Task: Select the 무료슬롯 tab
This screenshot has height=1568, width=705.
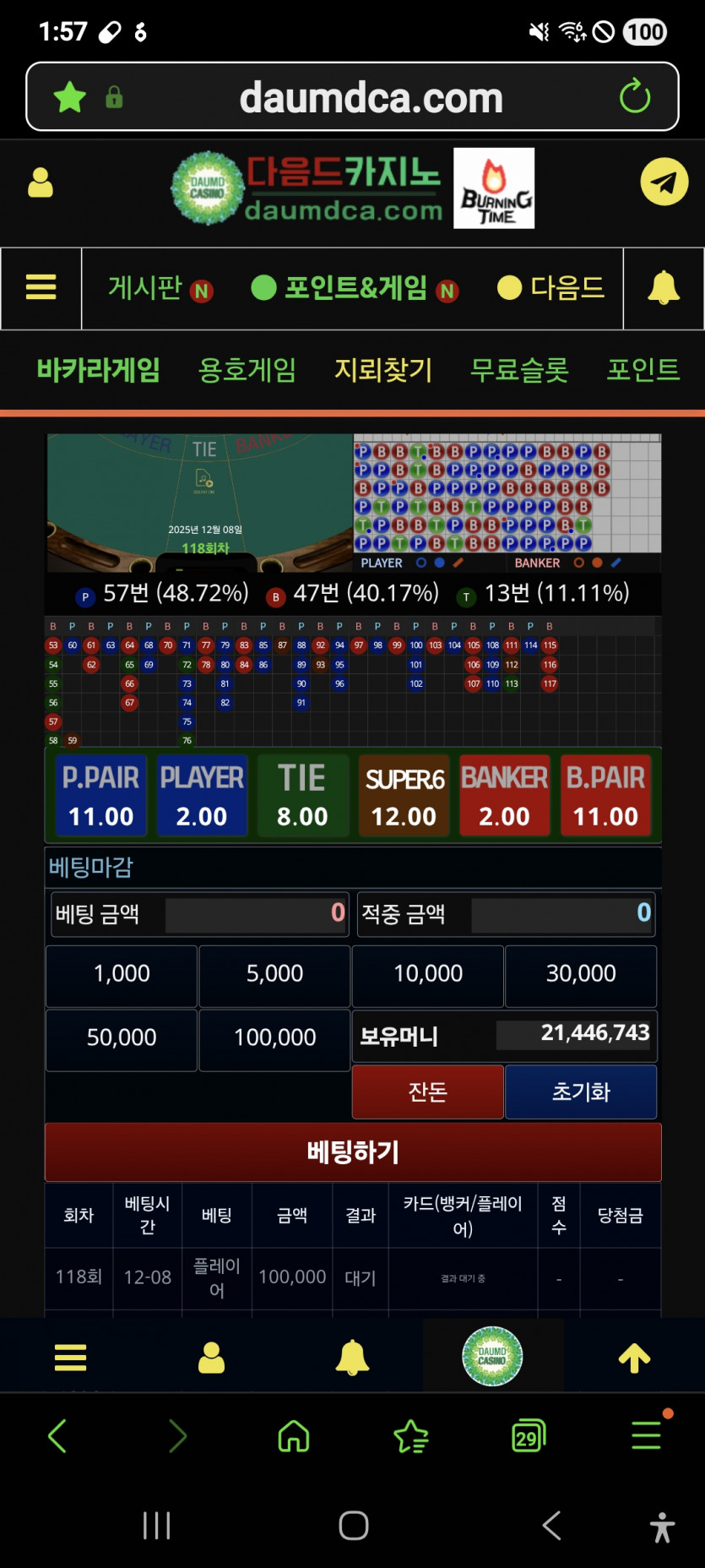Action: click(518, 369)
